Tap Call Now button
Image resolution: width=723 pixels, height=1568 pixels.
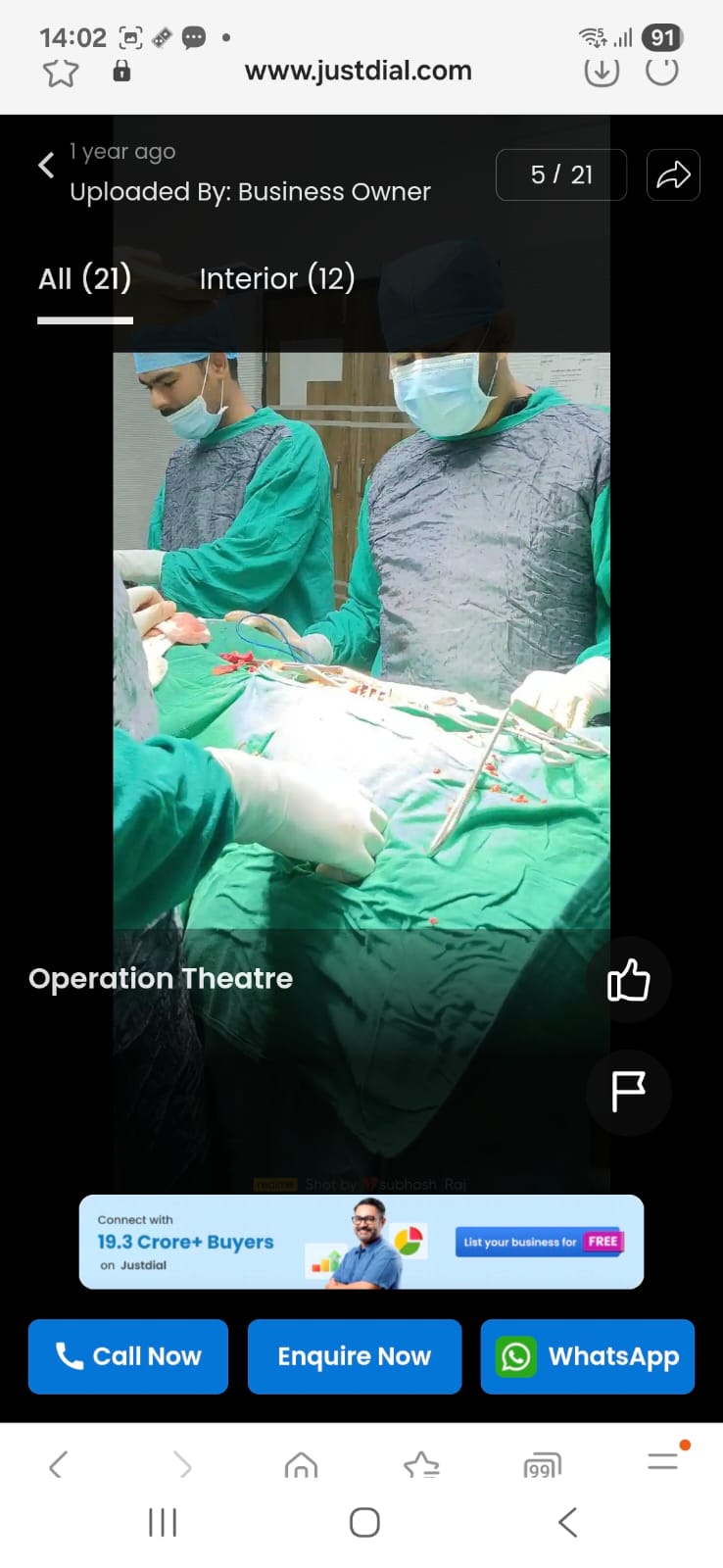[x=128, y=1356]
